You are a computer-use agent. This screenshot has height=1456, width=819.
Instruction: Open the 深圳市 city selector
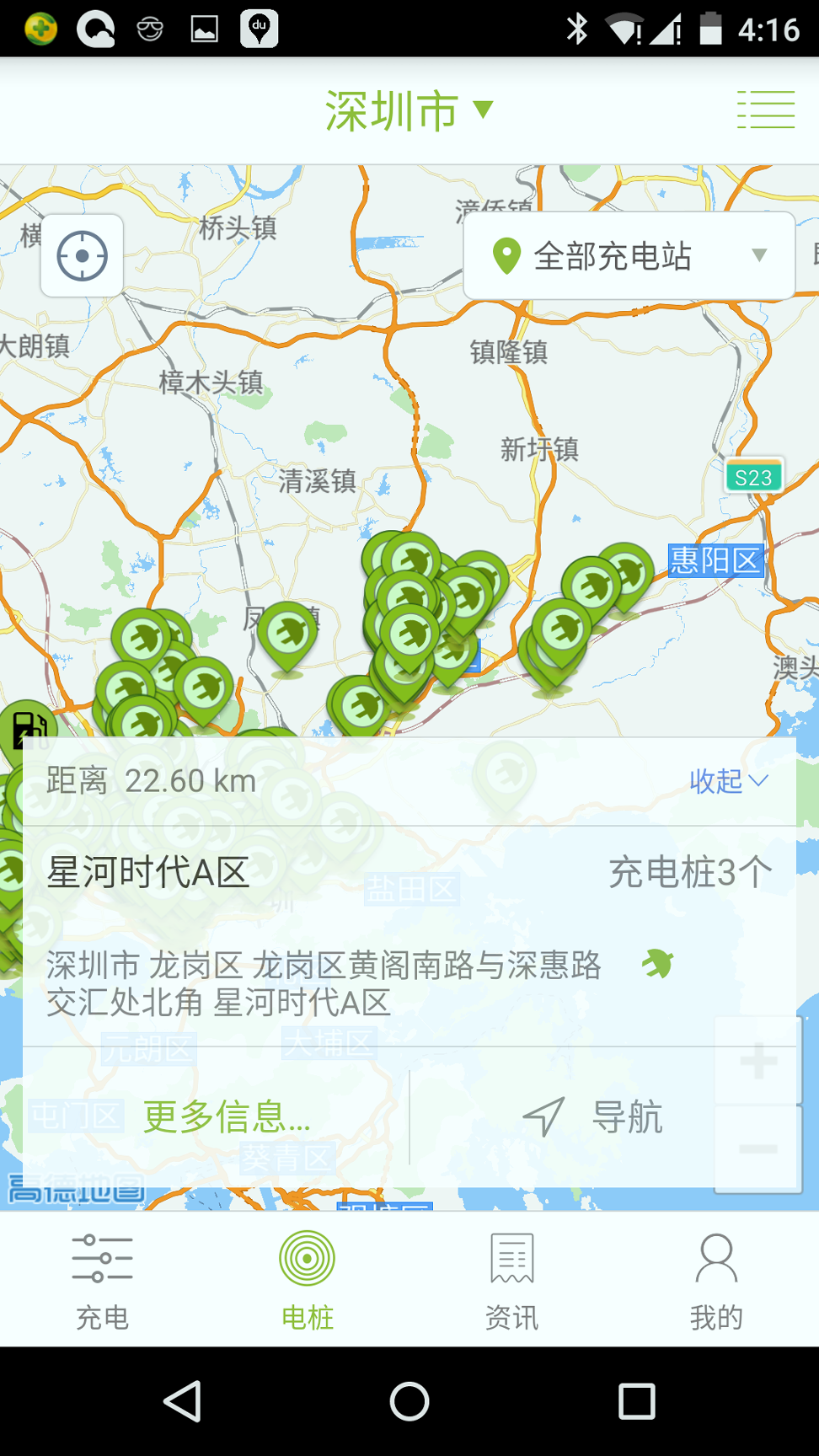[x=409, y=110]
